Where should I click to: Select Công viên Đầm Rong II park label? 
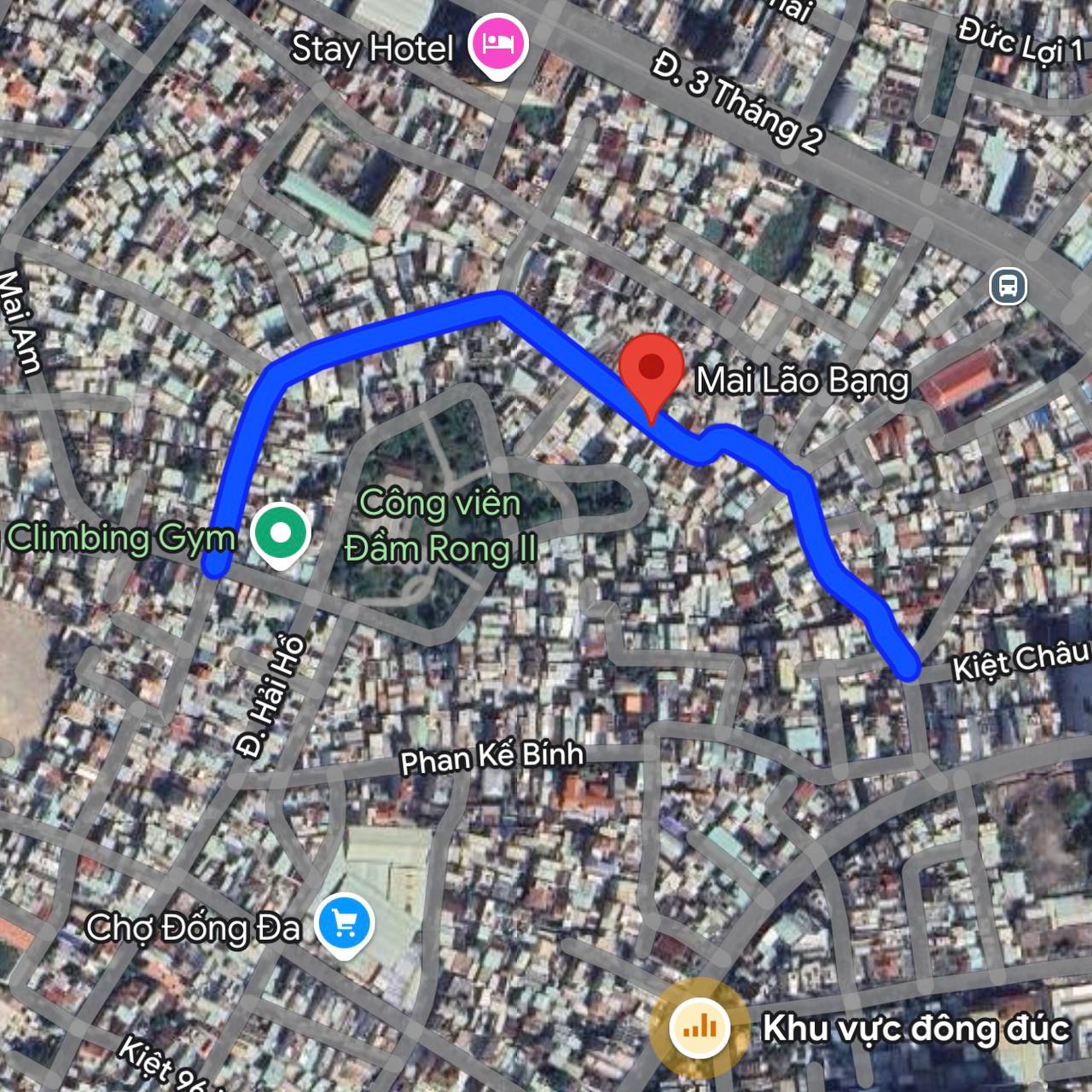[x=439, y=526]
